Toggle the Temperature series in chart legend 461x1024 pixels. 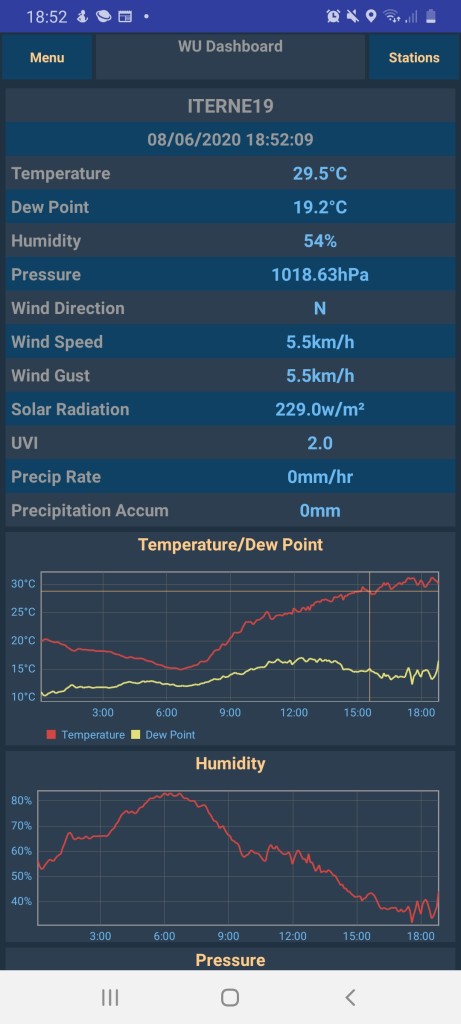coord(86,735)
